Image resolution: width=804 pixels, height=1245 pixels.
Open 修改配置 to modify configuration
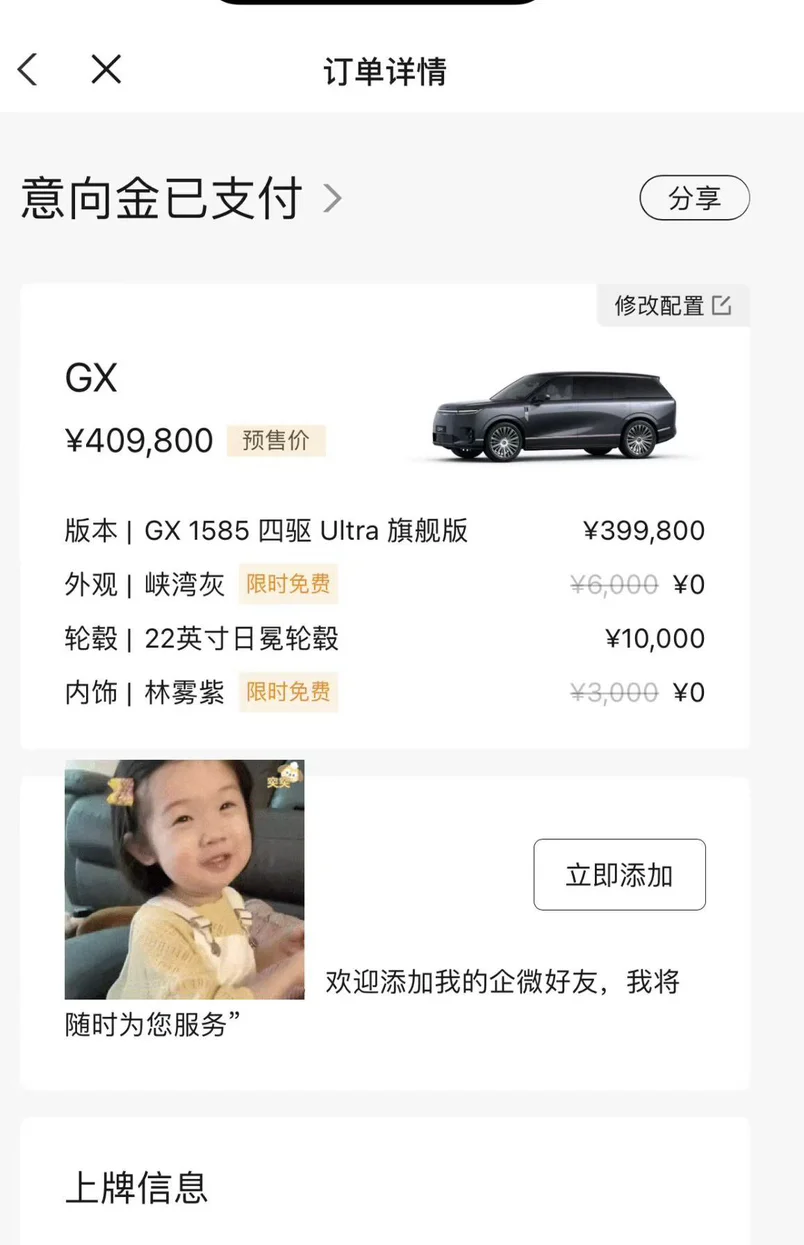pos(673,306)
